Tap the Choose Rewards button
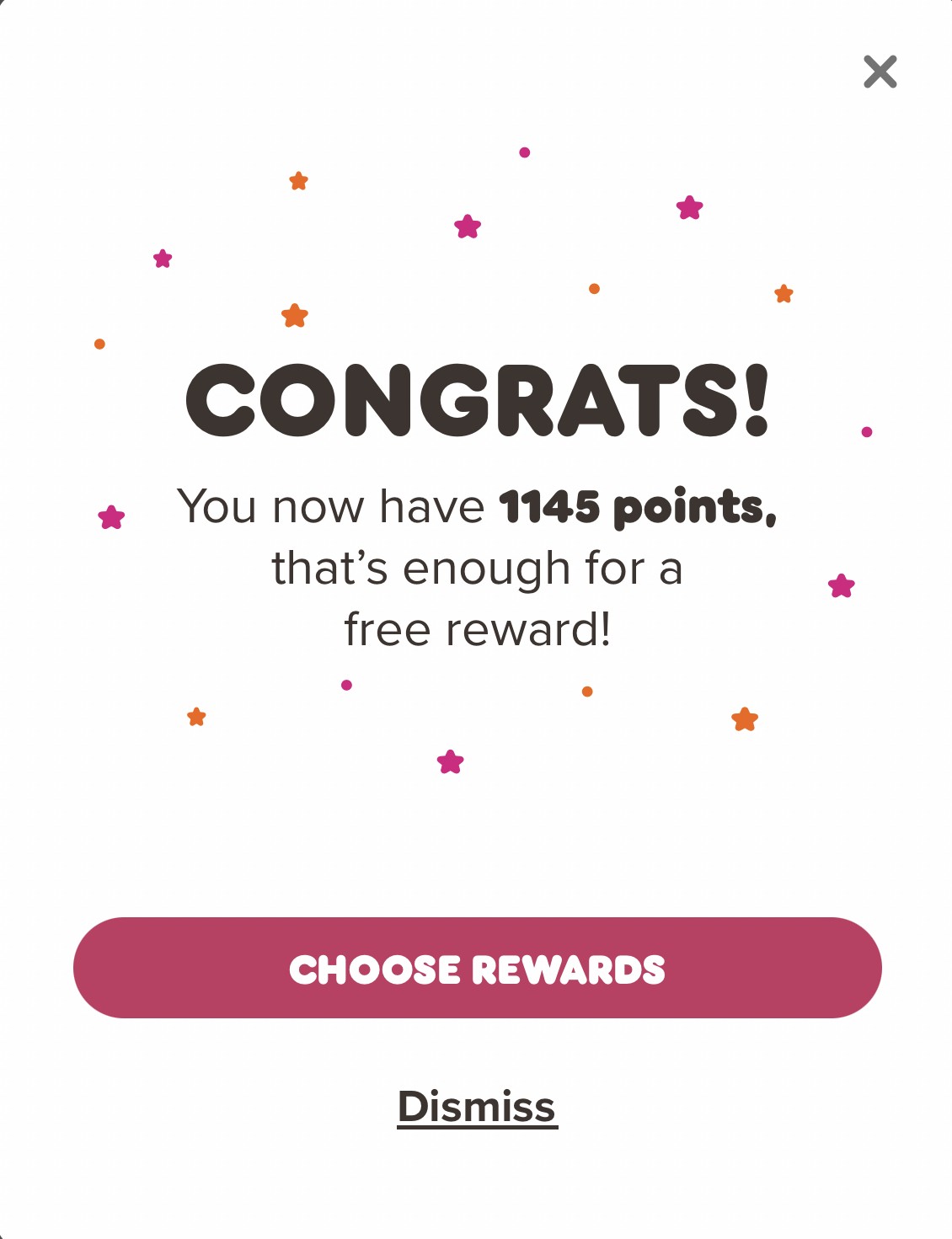 tap(477, 968)
